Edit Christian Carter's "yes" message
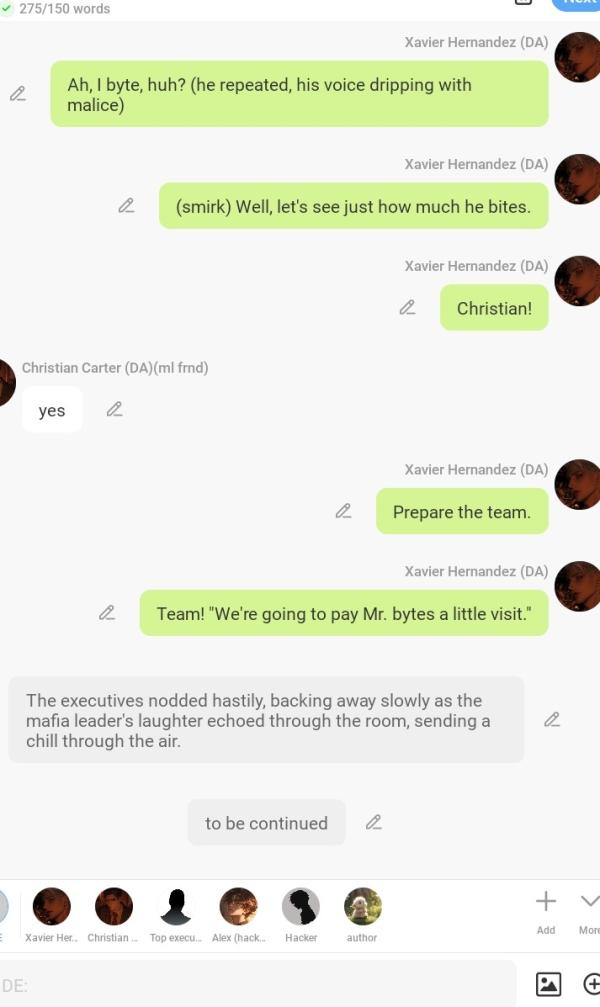600x1007 pixels. coord(115,408)
